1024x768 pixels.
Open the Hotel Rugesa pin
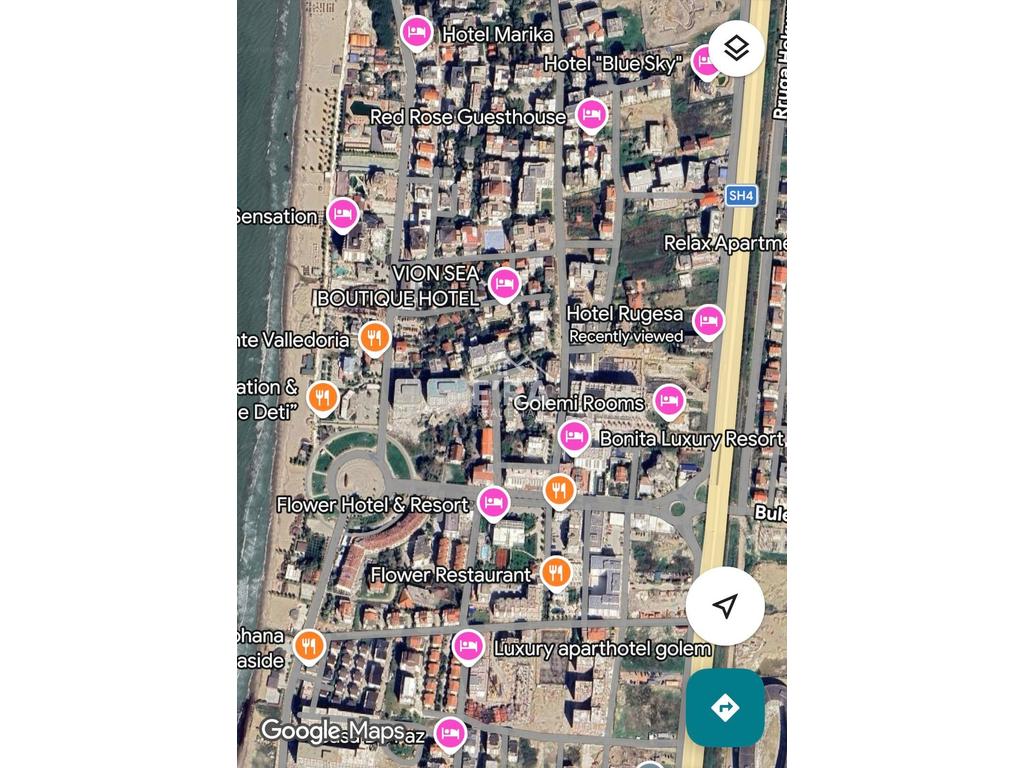[708, 321]
